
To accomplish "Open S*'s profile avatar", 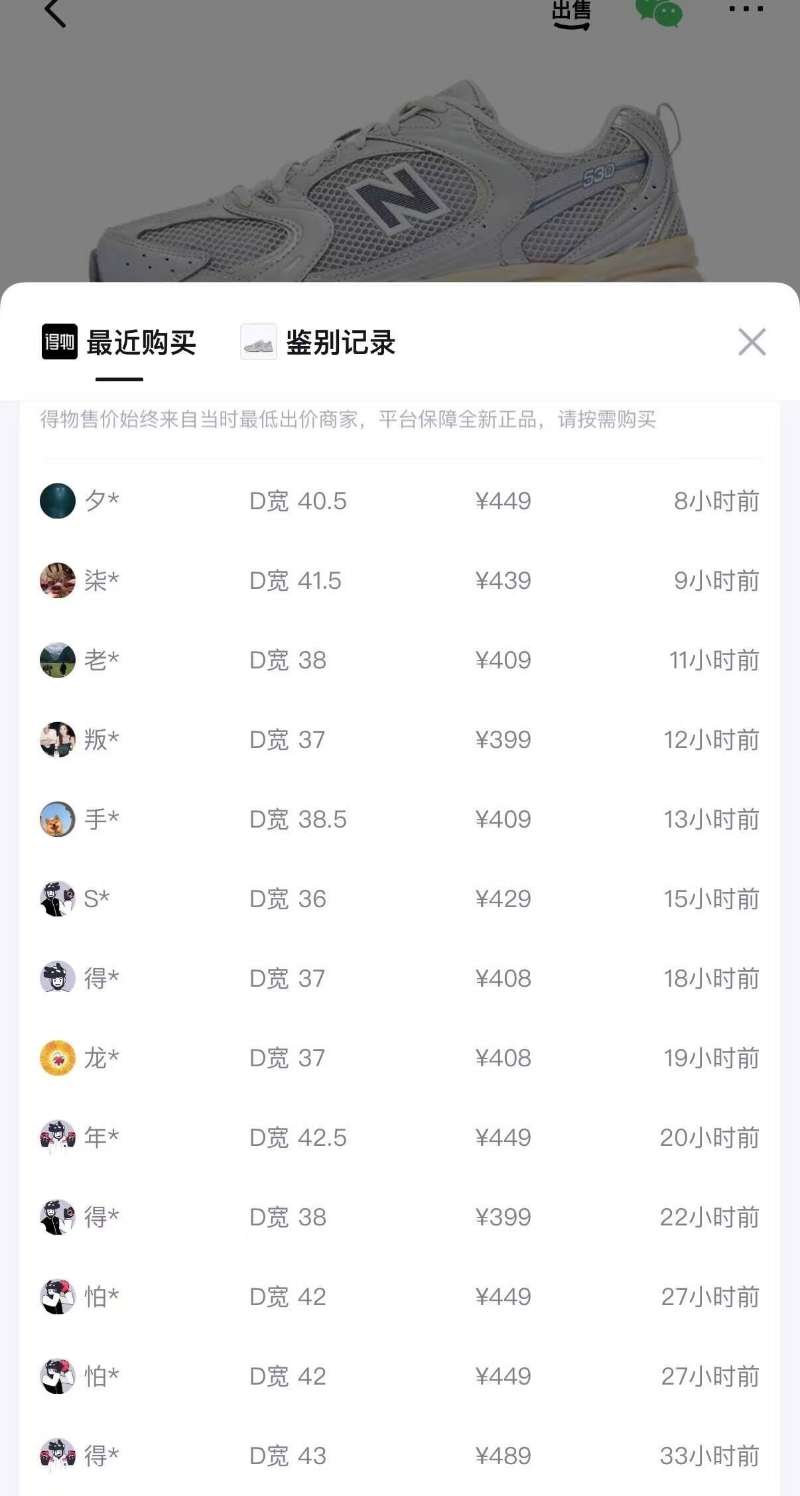I will [57, 898].
